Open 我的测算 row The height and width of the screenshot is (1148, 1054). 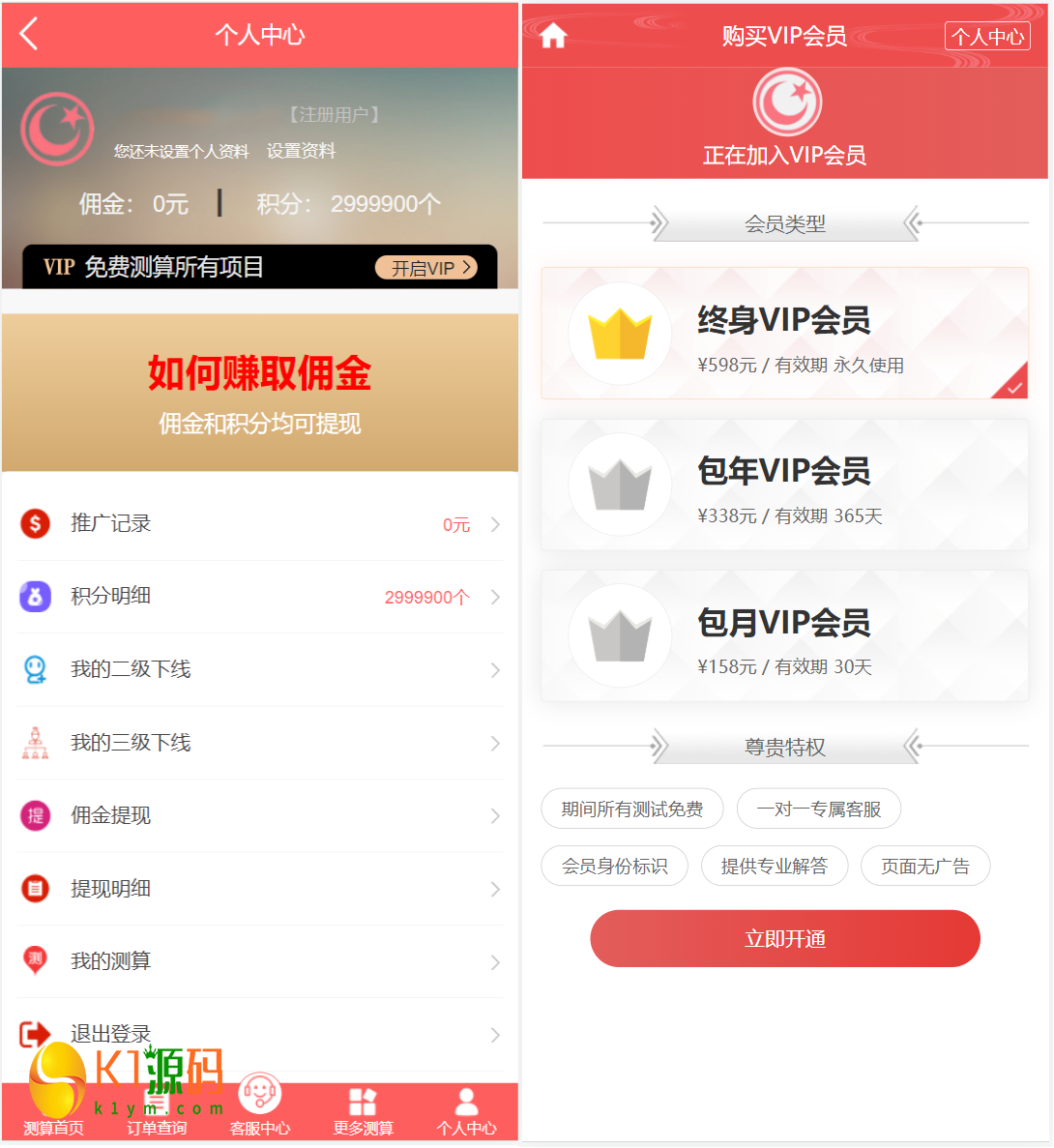(x=260, y=961)
